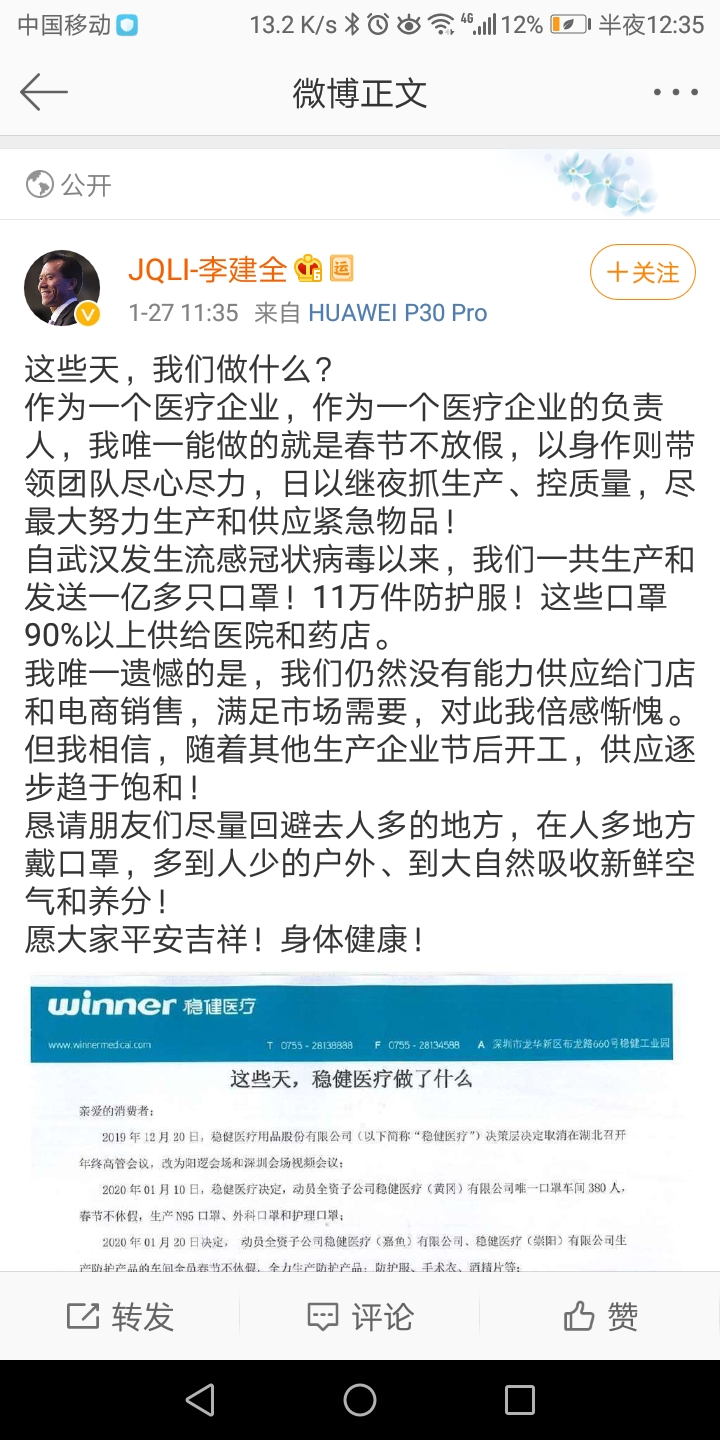Open comments via 评论
The image size is (720, 1440).
(360, 1316)
